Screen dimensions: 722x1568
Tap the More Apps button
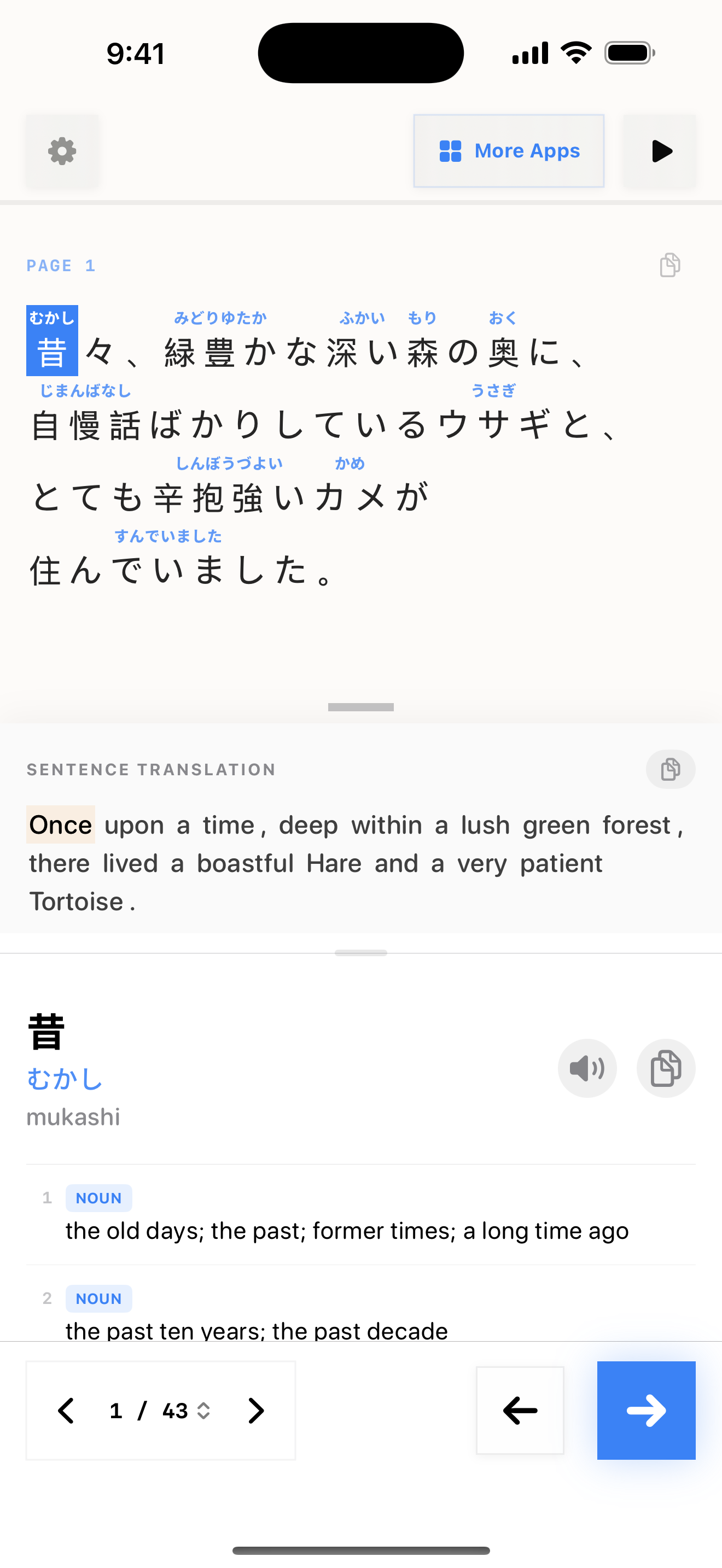[x=508, y=151]
